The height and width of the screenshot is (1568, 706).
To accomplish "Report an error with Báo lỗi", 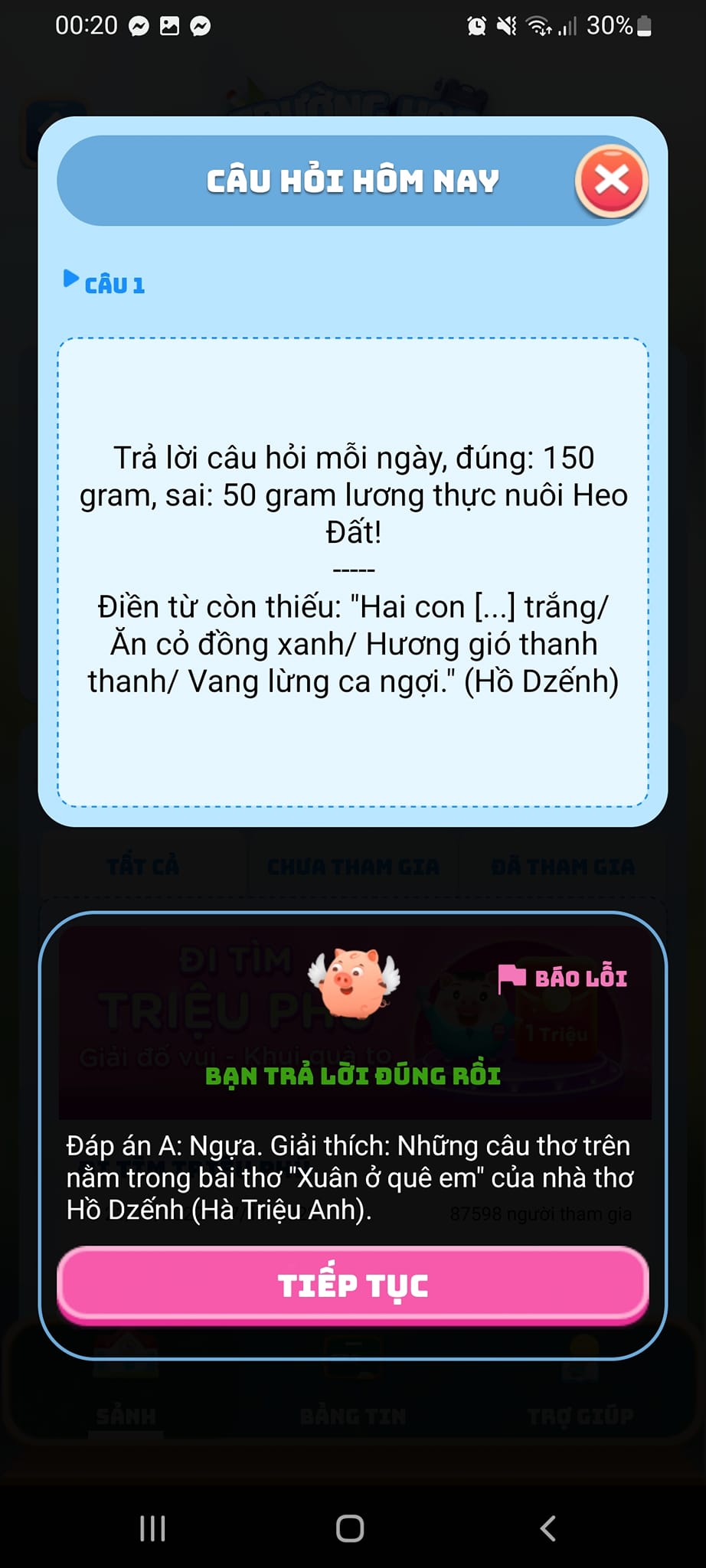I will 563,978.
